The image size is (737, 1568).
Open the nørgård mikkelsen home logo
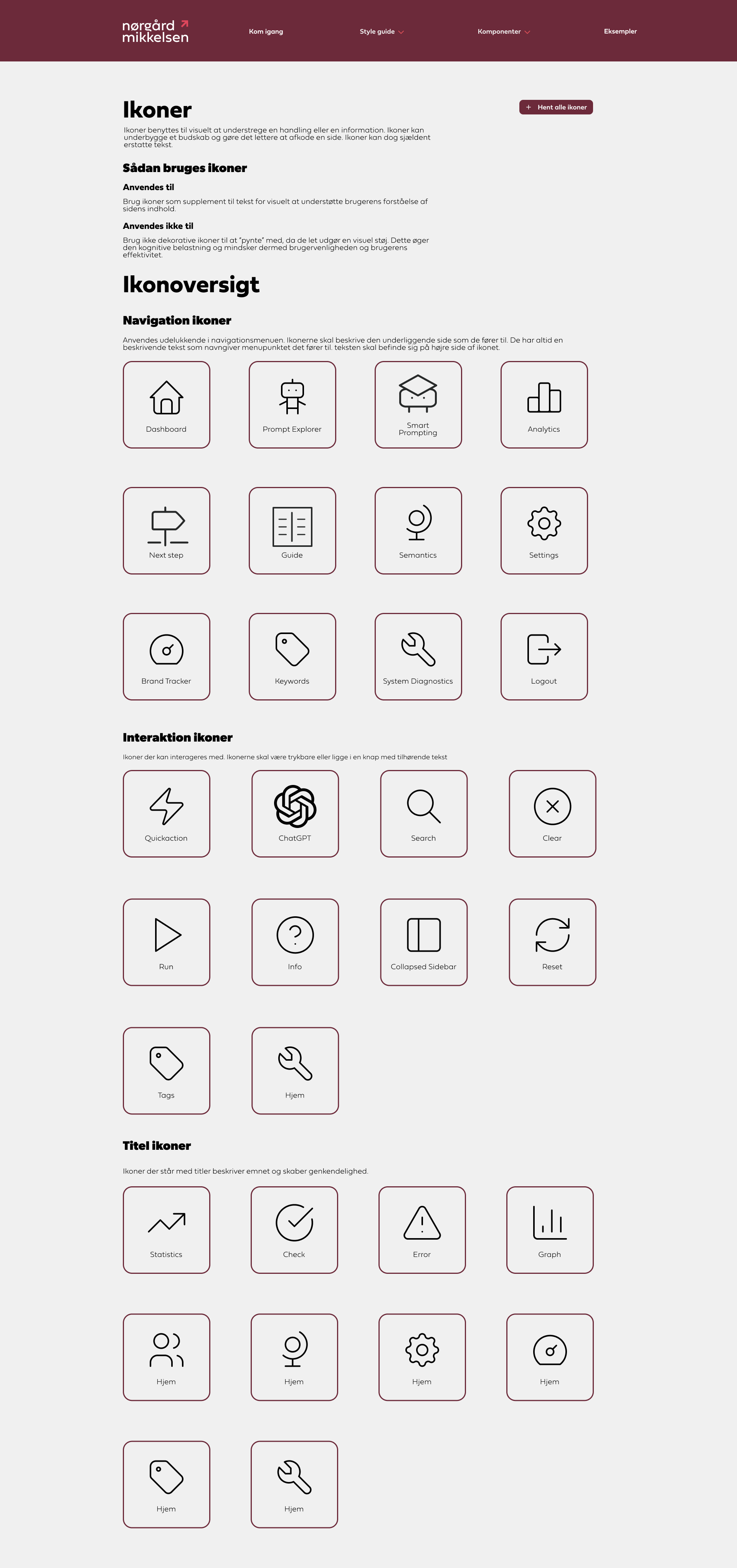[155, 31]
